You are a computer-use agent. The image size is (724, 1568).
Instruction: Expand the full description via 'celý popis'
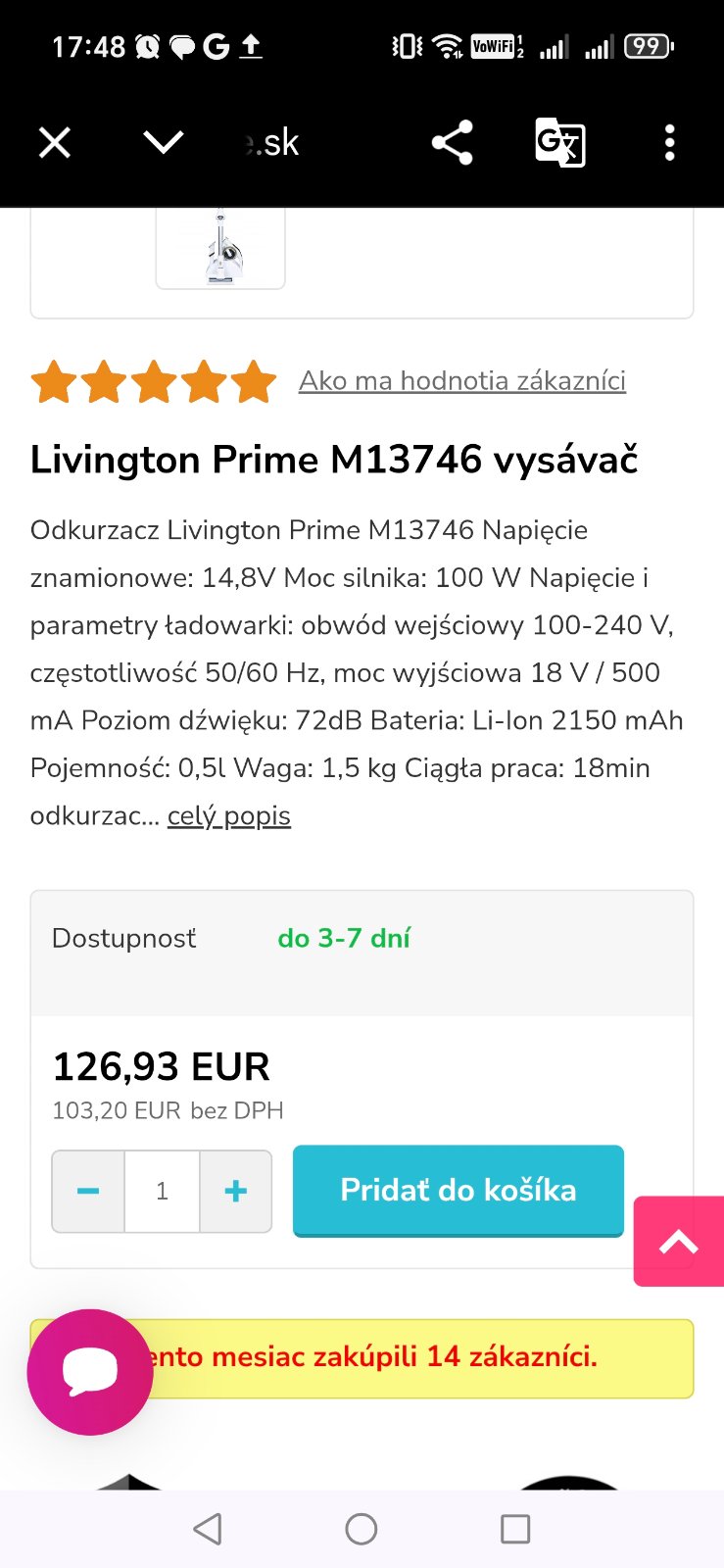coord(229,815)
